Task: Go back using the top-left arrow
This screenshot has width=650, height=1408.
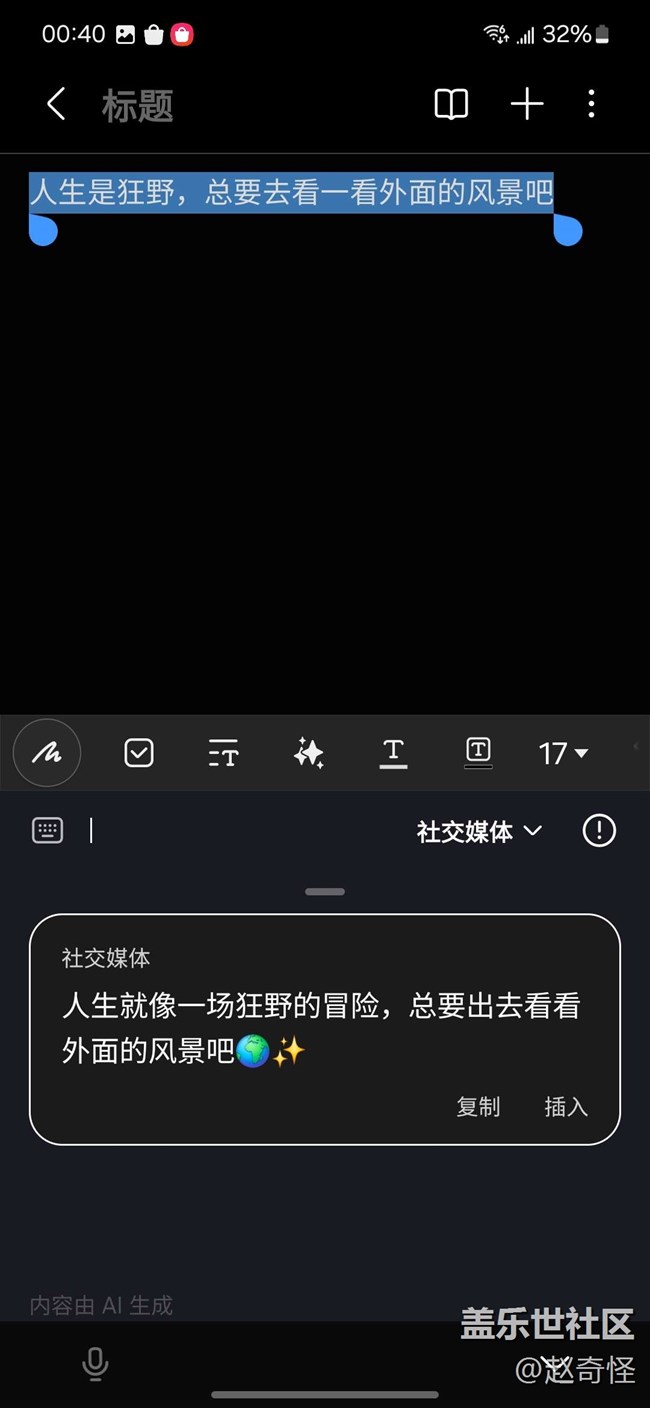Action: click(x=56, y=104)
